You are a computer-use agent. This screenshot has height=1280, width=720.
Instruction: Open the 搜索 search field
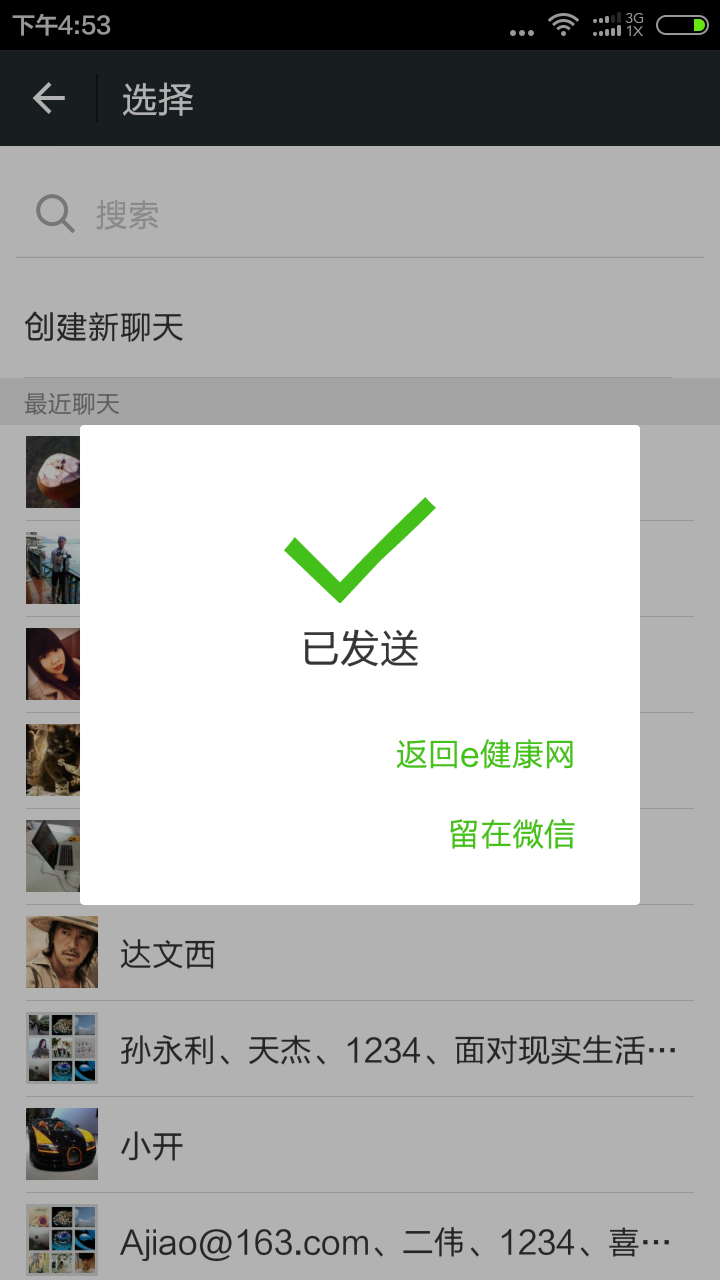[x=360, y=215]
